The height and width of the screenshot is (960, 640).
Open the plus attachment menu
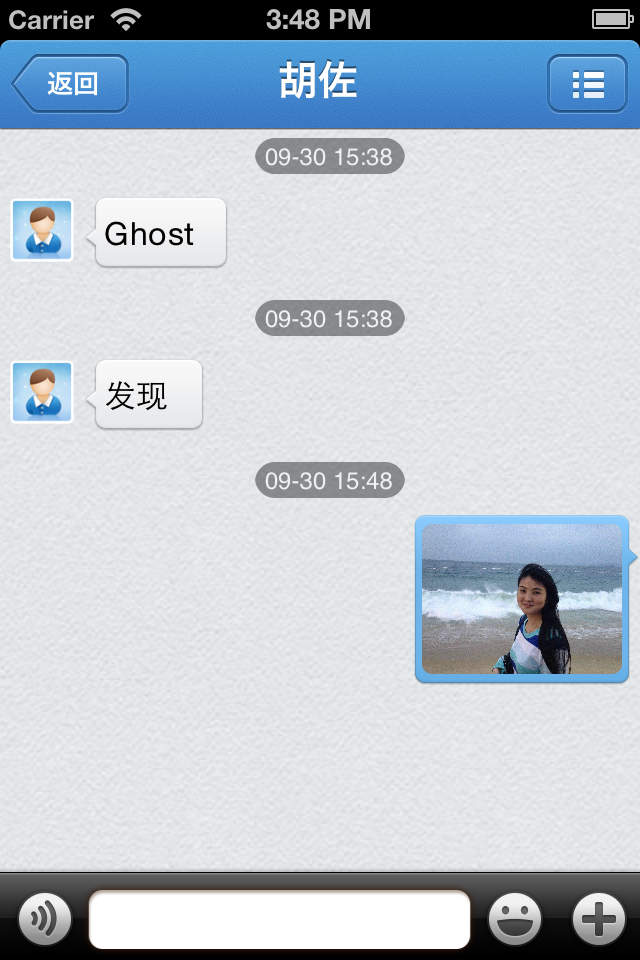pyautogui.click(x=598, y=918)
